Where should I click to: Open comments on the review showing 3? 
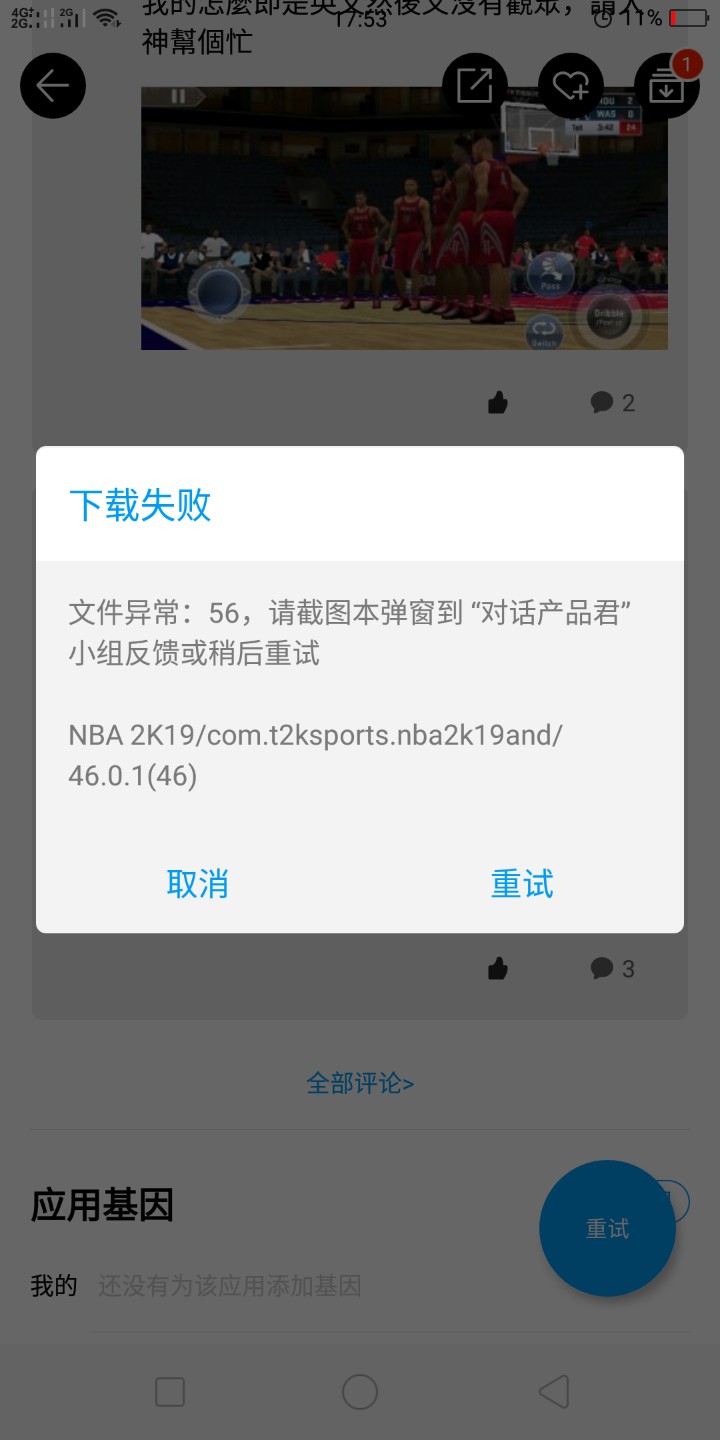click(x=612, y=968)
